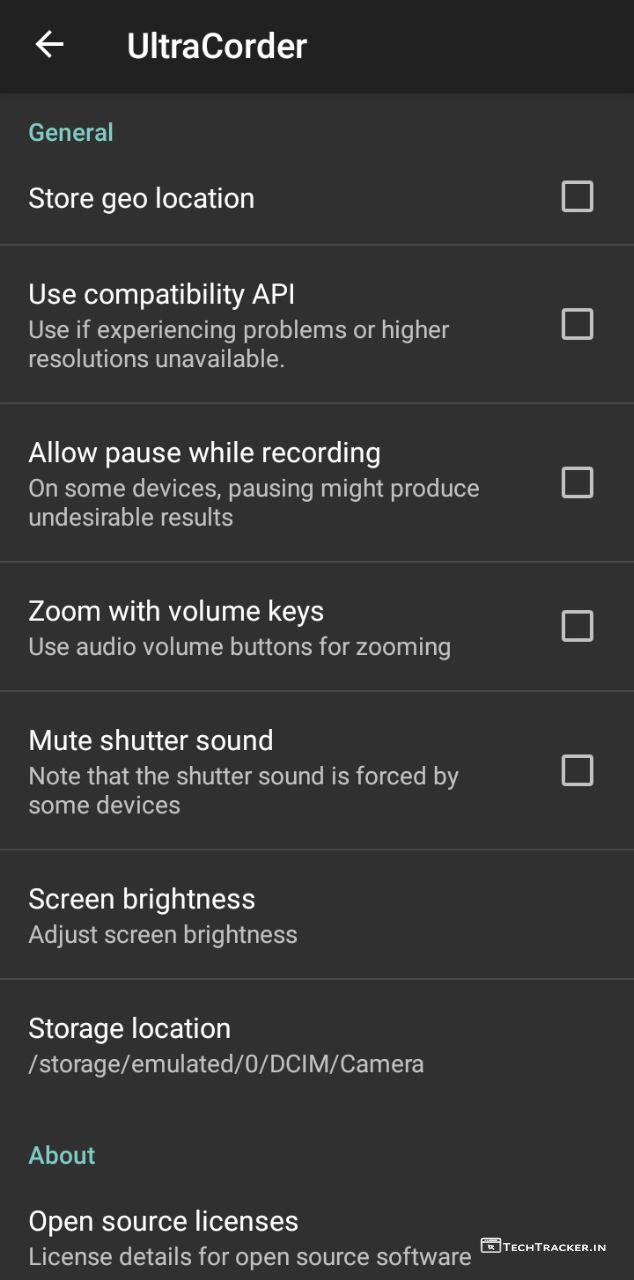
Task: Turn on Zoom with volume keys
Action: pos(577,627)
